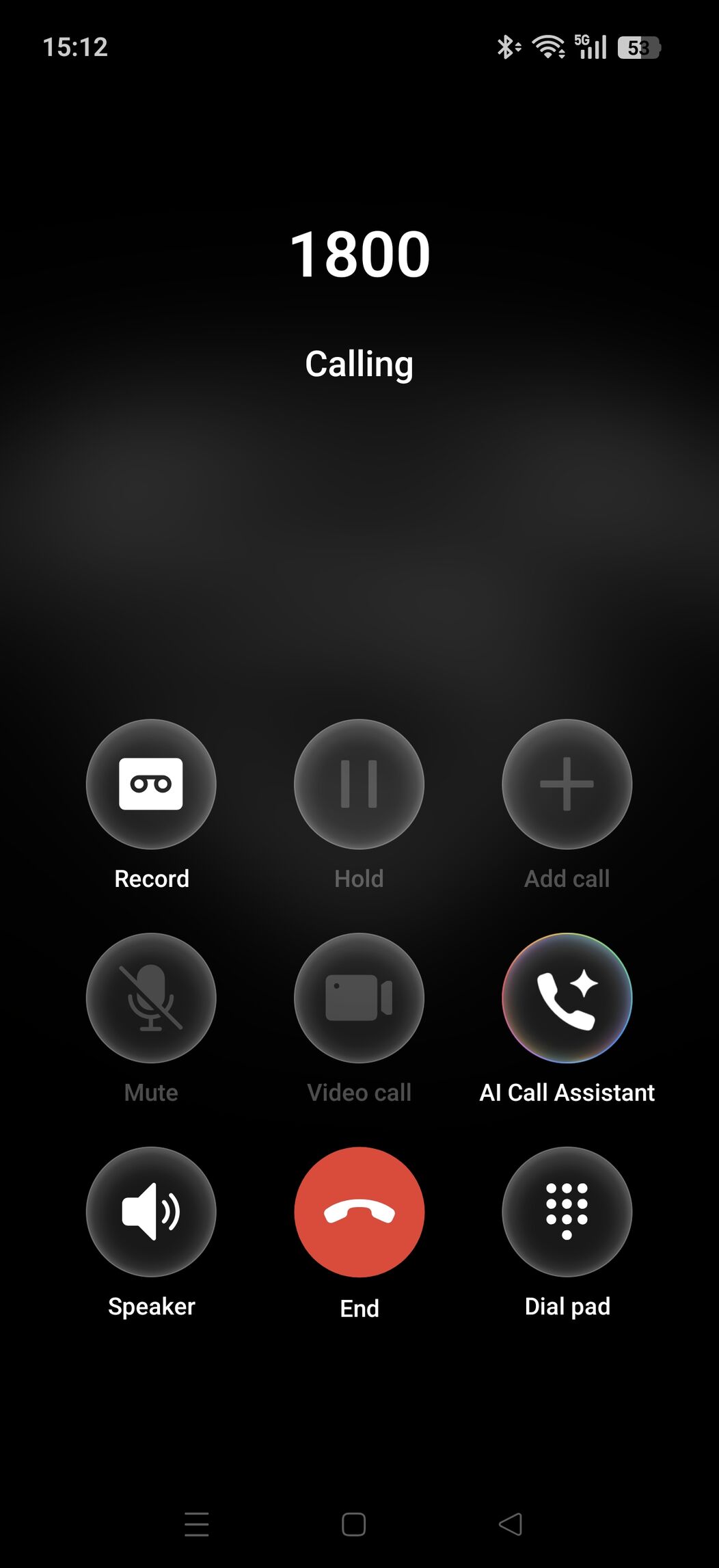Mute the microphone

click(x=151, y=998)
